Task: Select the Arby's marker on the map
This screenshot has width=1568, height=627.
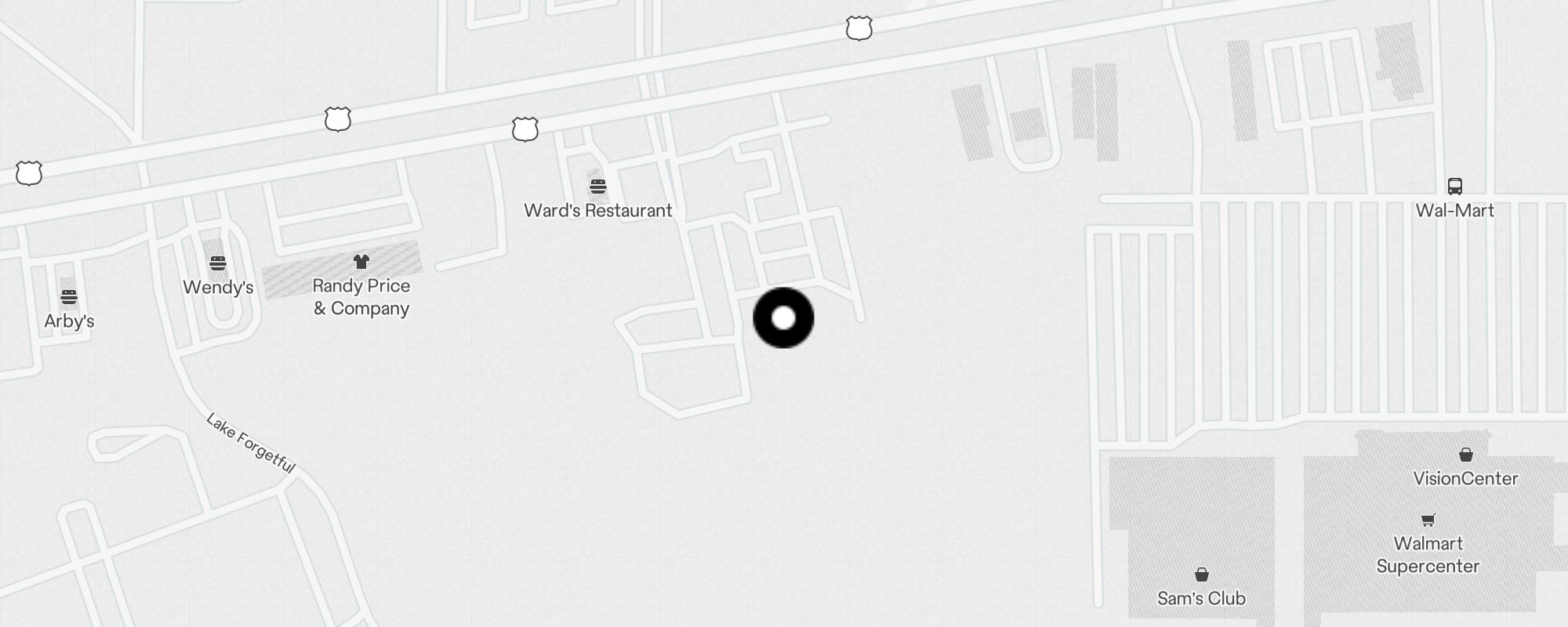Action: 69,297
